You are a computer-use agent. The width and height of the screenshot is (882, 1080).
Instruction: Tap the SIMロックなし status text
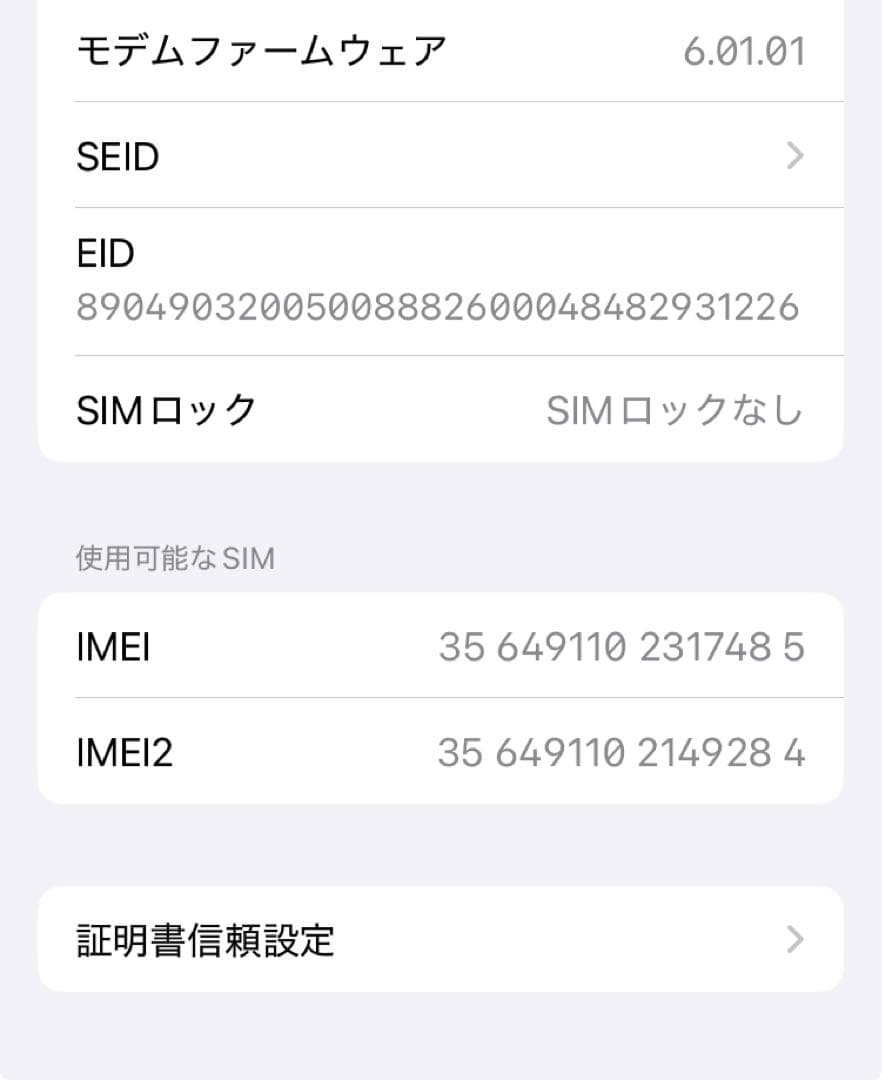pos(673,409)
